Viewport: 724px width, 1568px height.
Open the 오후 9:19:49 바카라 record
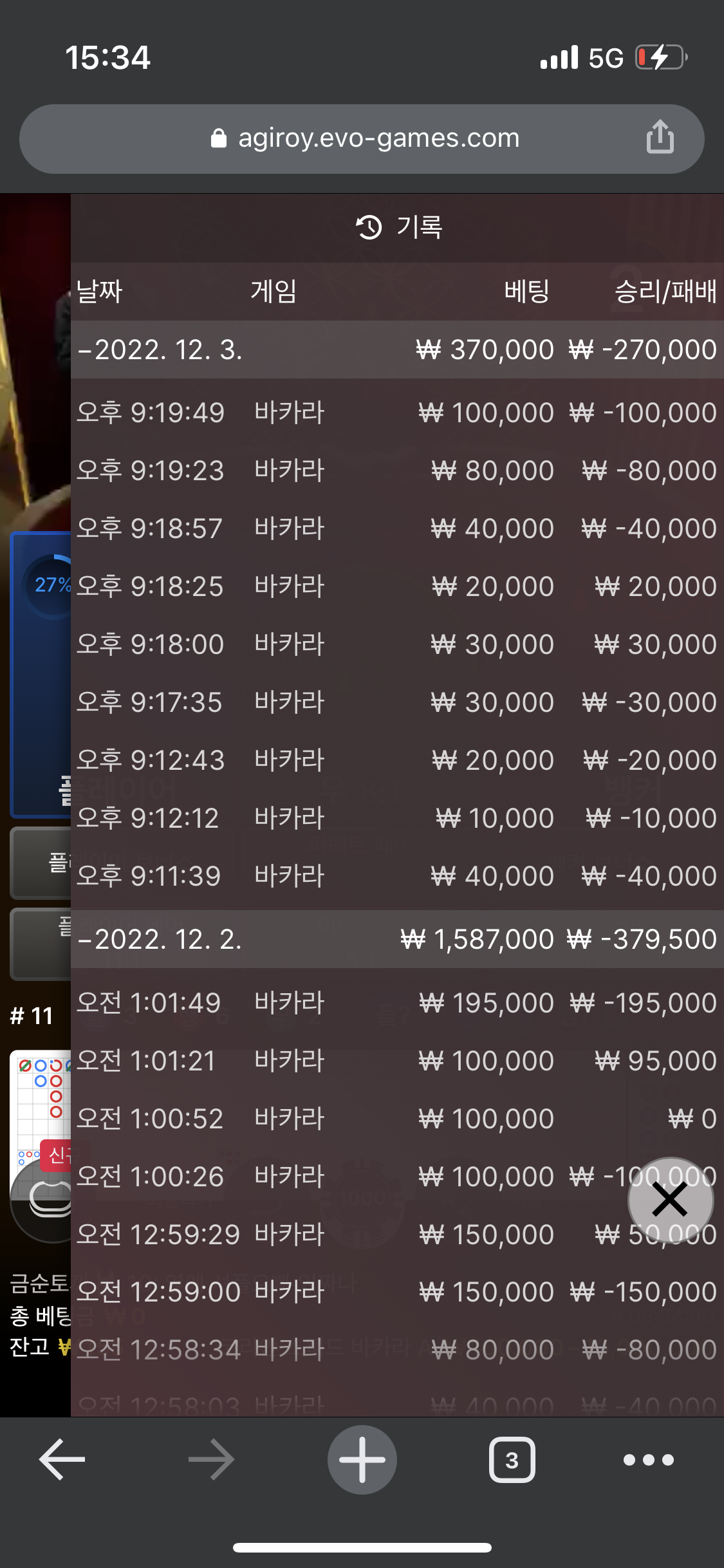[x=396, y=413]
